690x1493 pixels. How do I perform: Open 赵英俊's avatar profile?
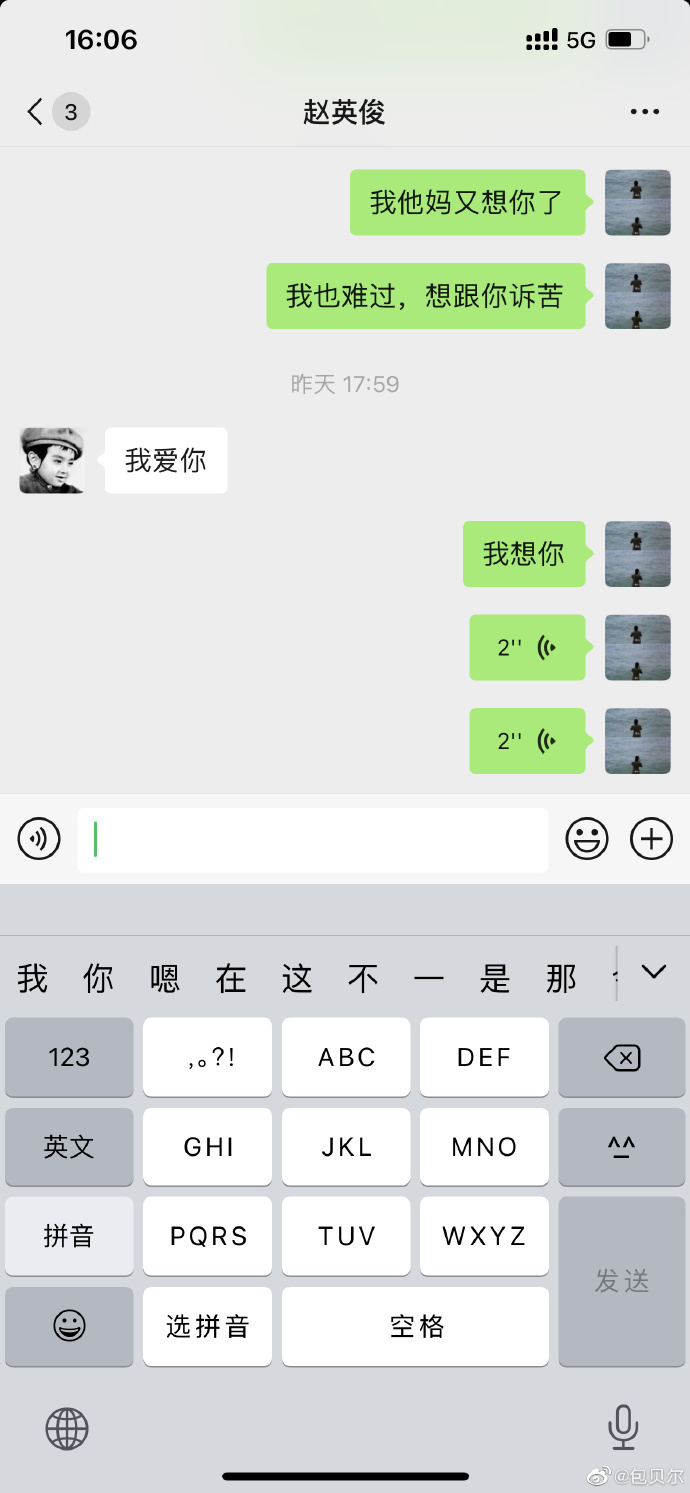pyautogui.click(x=52, y=461)
